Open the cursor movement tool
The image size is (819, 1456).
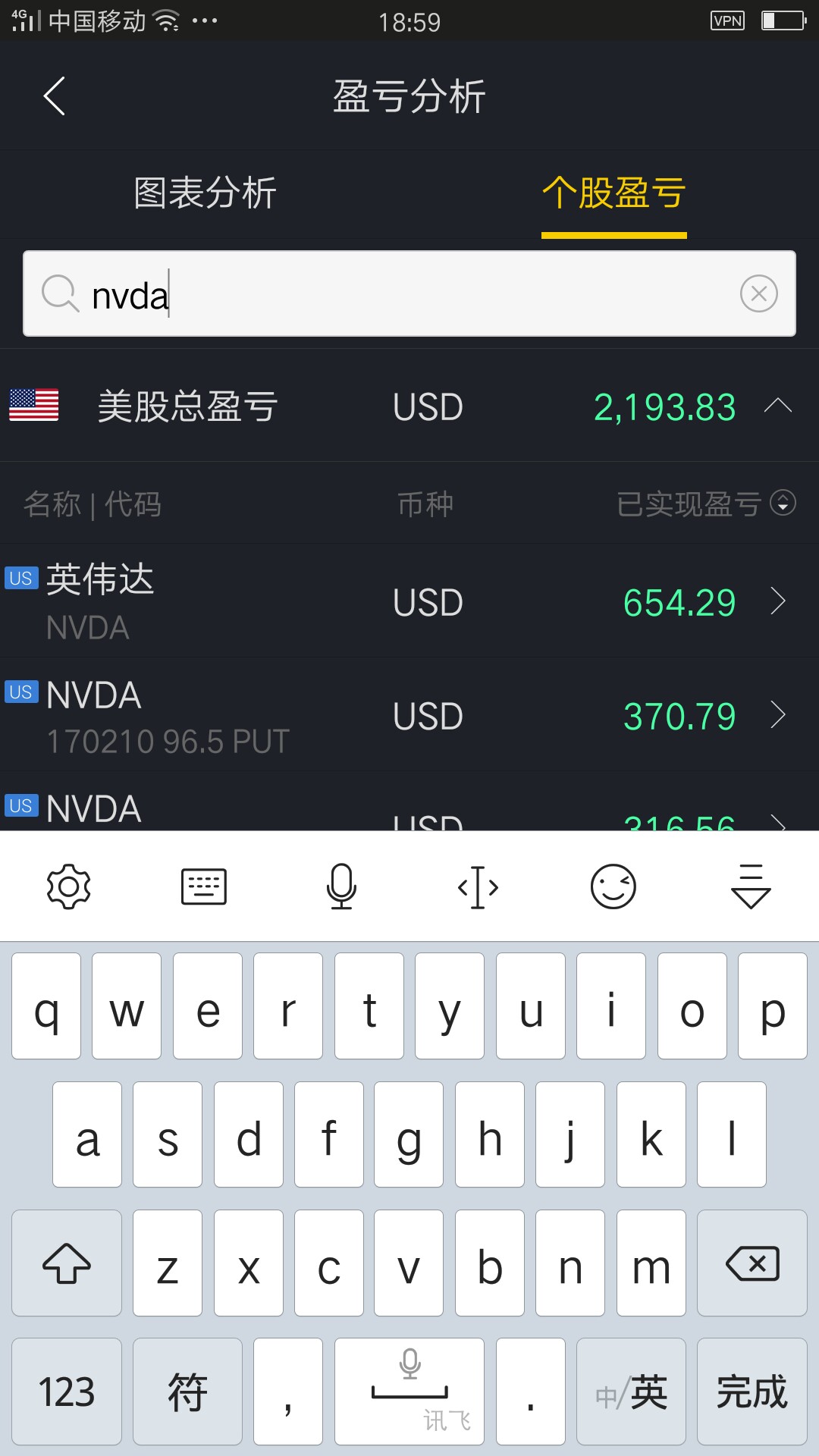point(478,886)
